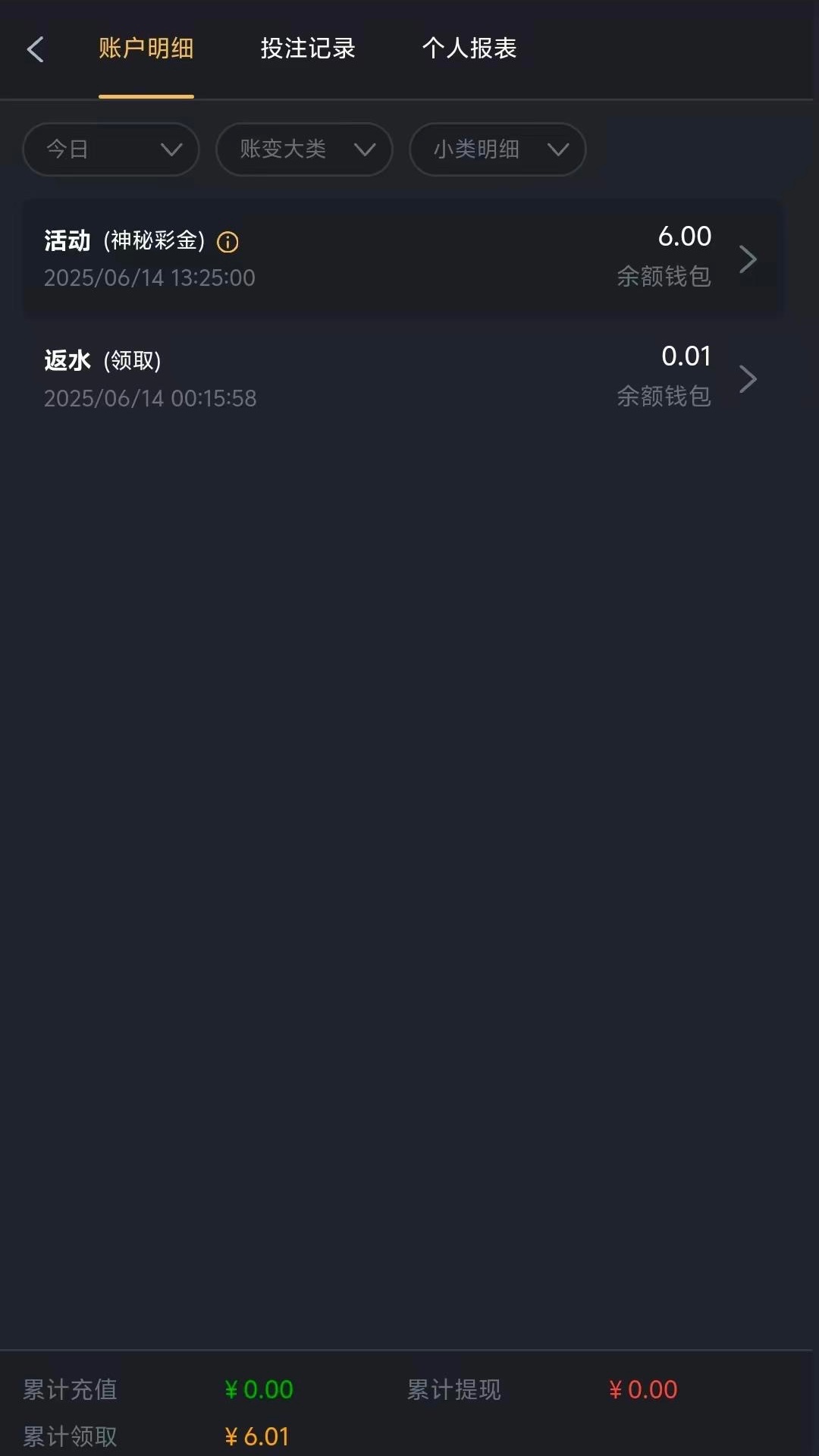819x1456 pixels.
Task: Open the 小类明细 filter dropdown
Action: pyautogui.click(x=497, y=149)
